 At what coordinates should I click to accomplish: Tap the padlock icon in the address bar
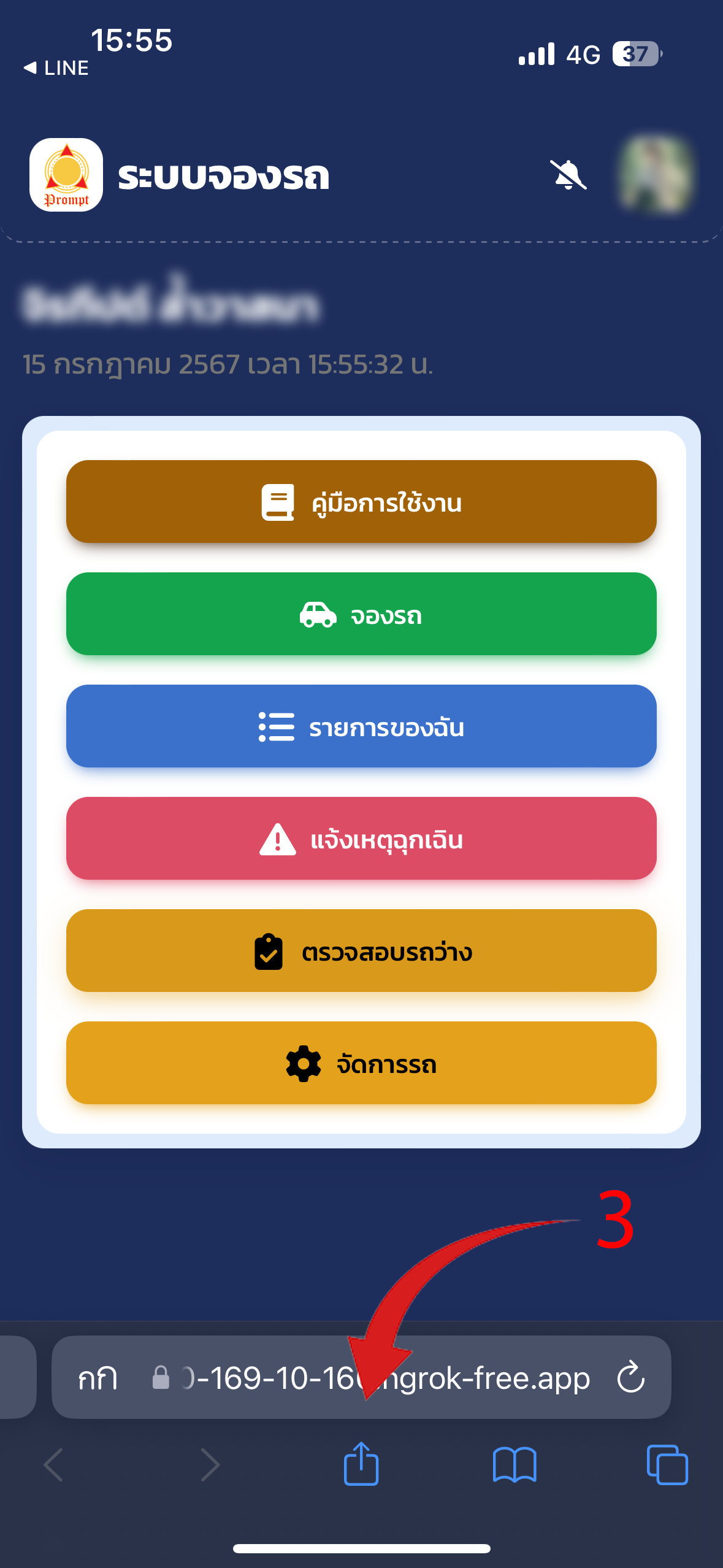pyautogui.click(x=161, y=1378)
